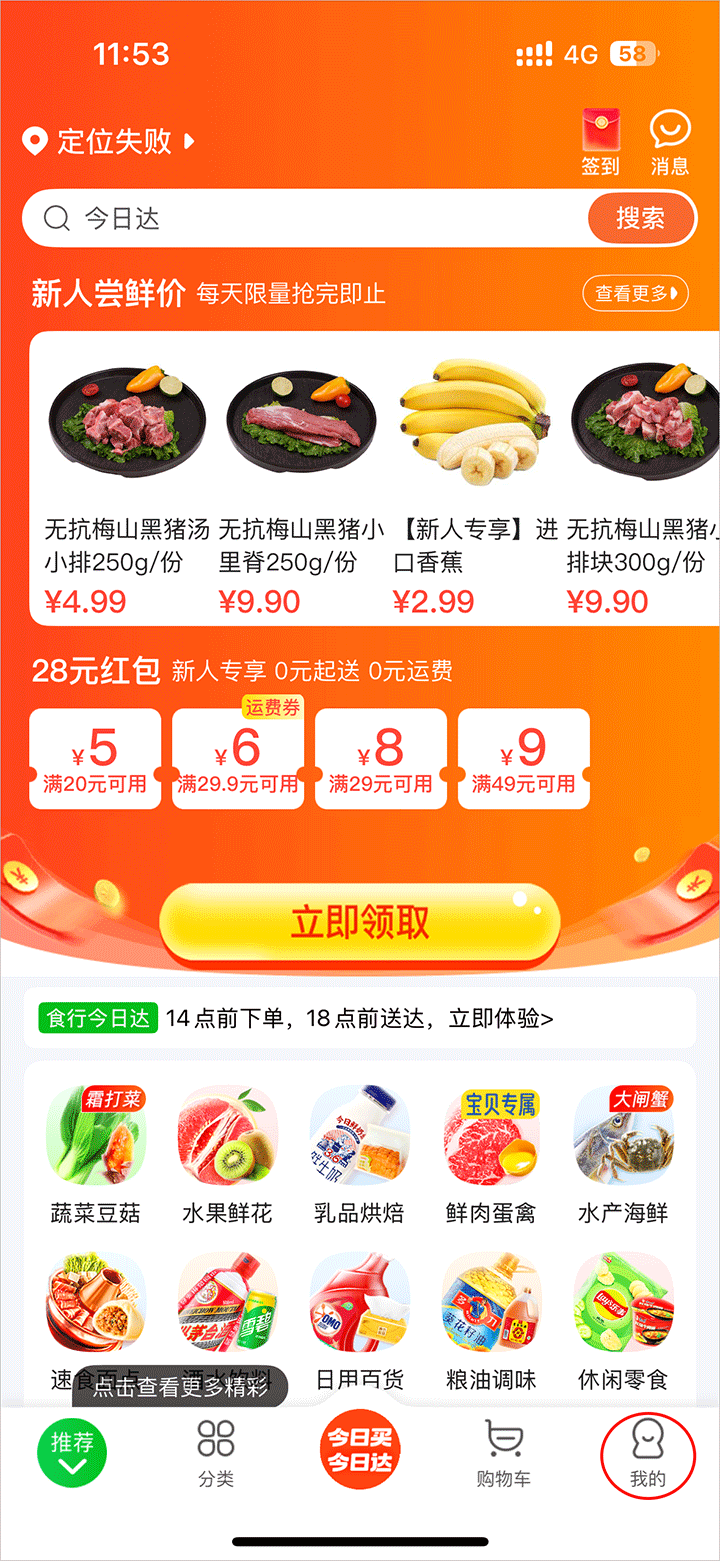This screenshot has height=1561, width=720.
Task: Open the 签到 red envelope check-in
Action: pos(600,142)
